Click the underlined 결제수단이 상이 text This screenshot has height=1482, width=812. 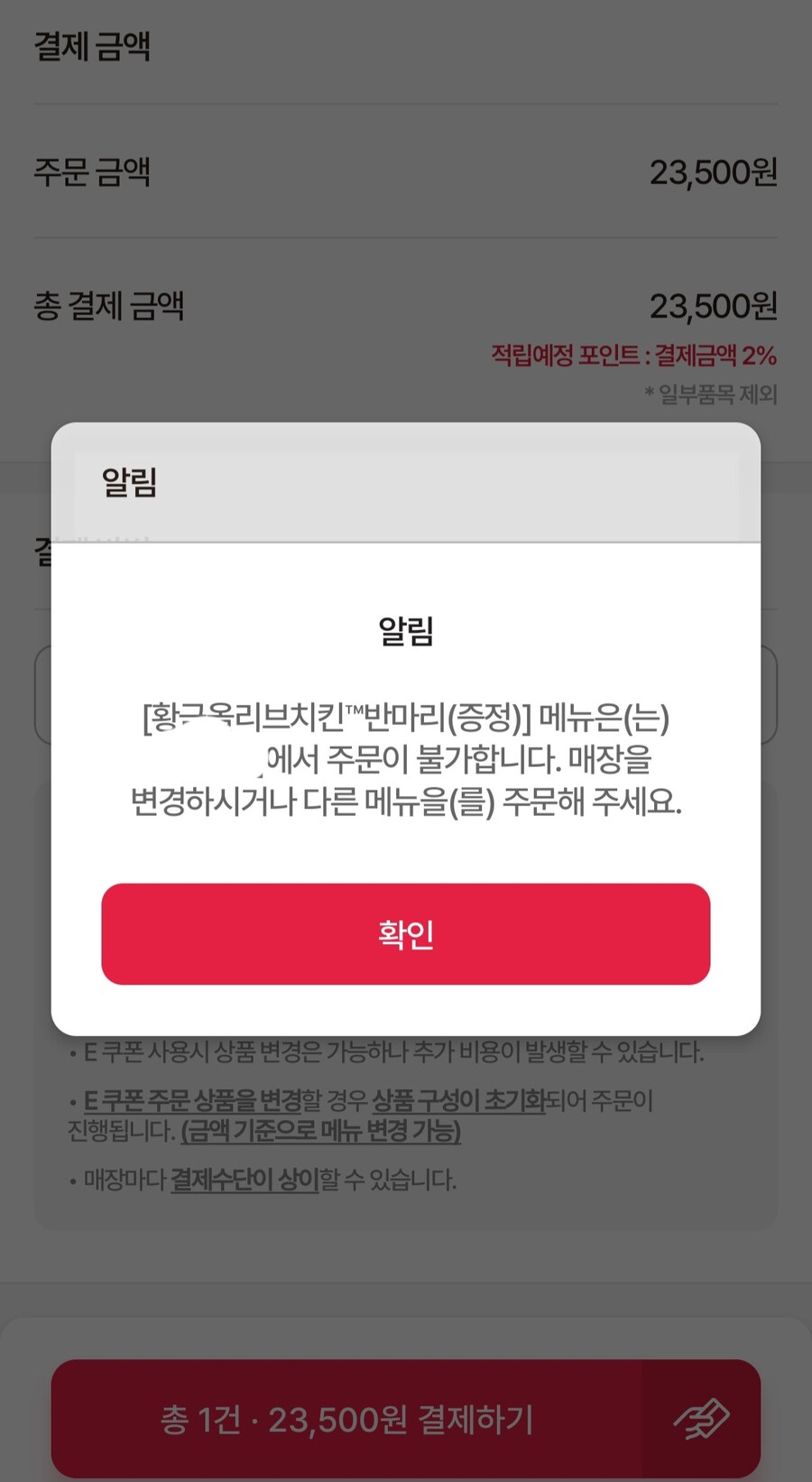click(247, 1180)
